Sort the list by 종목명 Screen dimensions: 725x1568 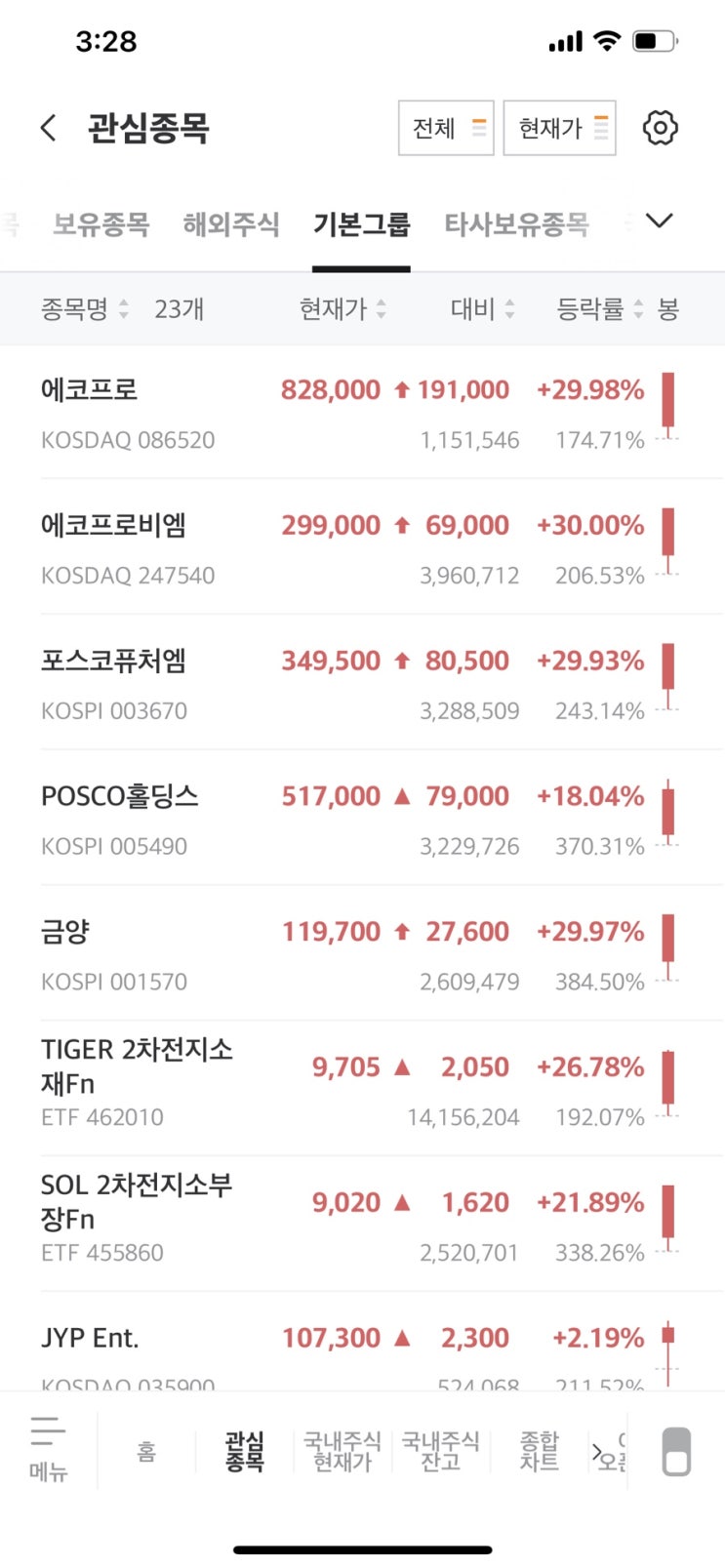84,309
